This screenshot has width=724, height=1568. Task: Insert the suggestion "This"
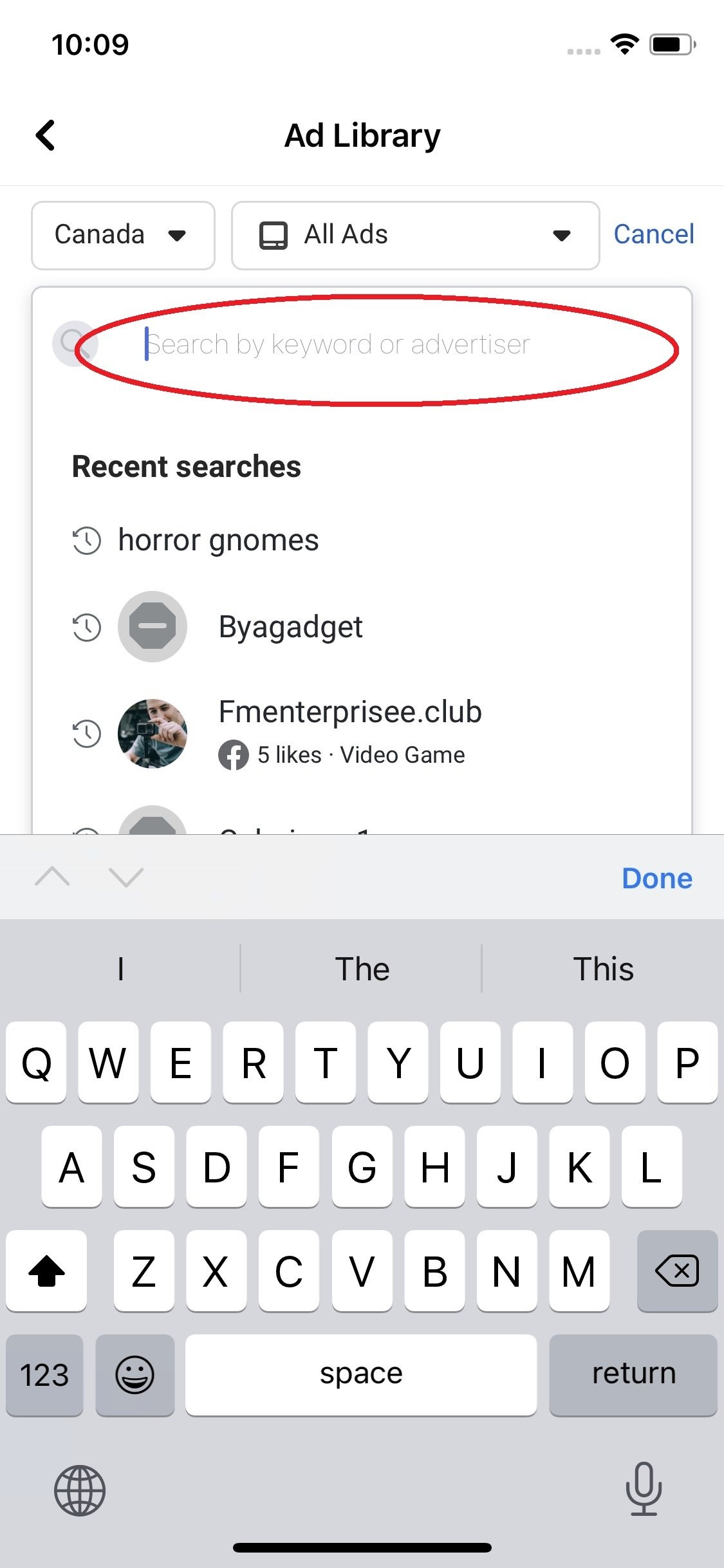603,969
